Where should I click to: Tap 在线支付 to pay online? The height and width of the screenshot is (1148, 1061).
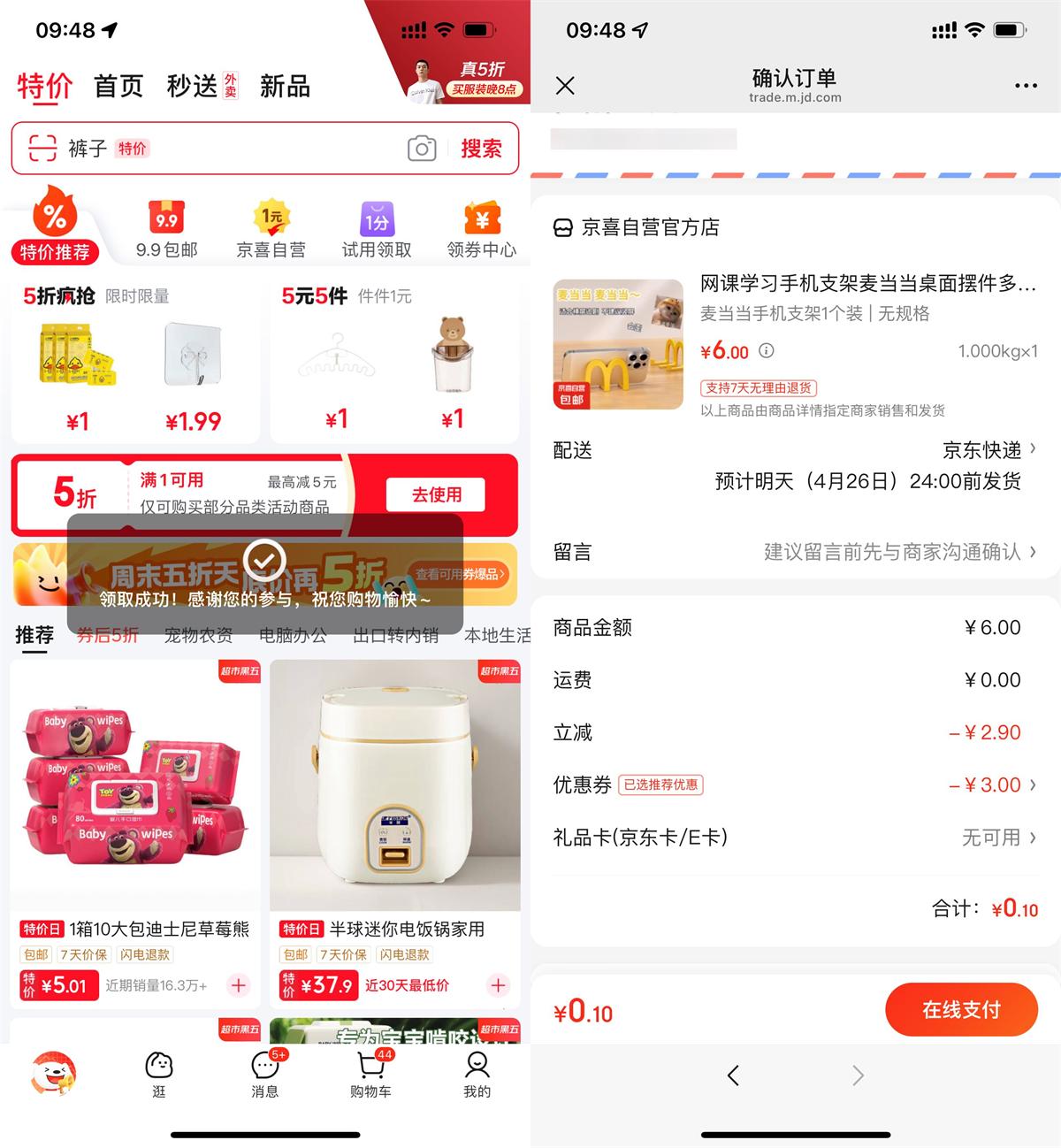coord(961,1010)
